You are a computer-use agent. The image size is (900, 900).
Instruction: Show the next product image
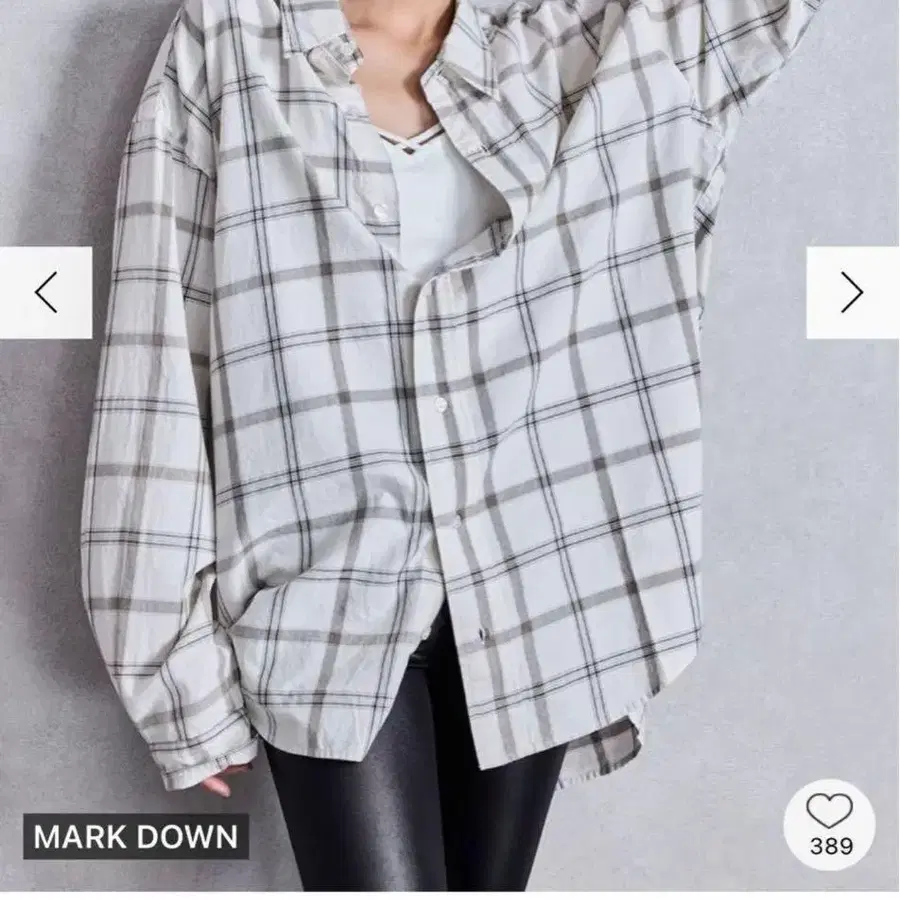[x=852, y=292]
